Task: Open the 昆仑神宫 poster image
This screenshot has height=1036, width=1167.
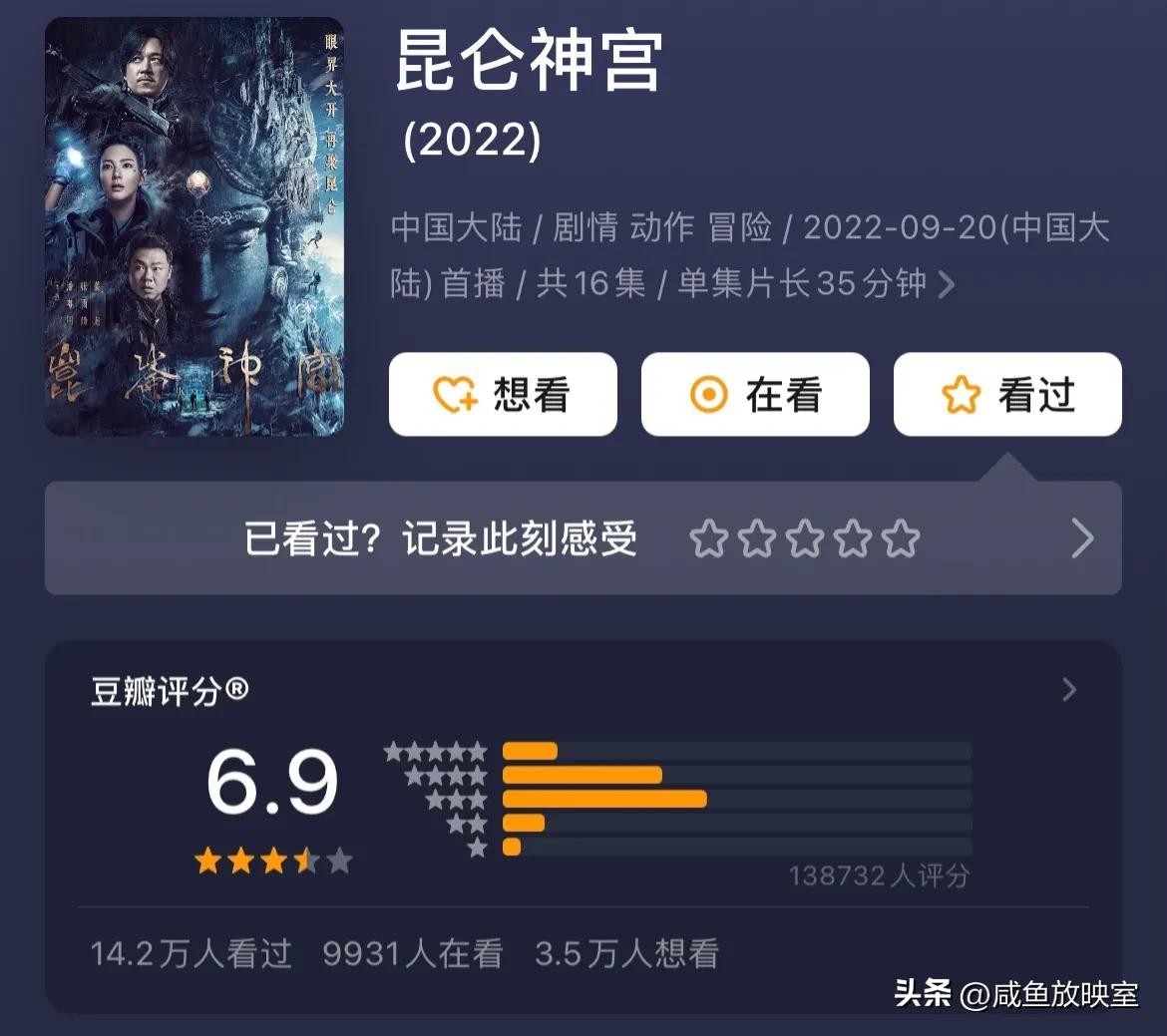Action: click(x=194, y=226)
